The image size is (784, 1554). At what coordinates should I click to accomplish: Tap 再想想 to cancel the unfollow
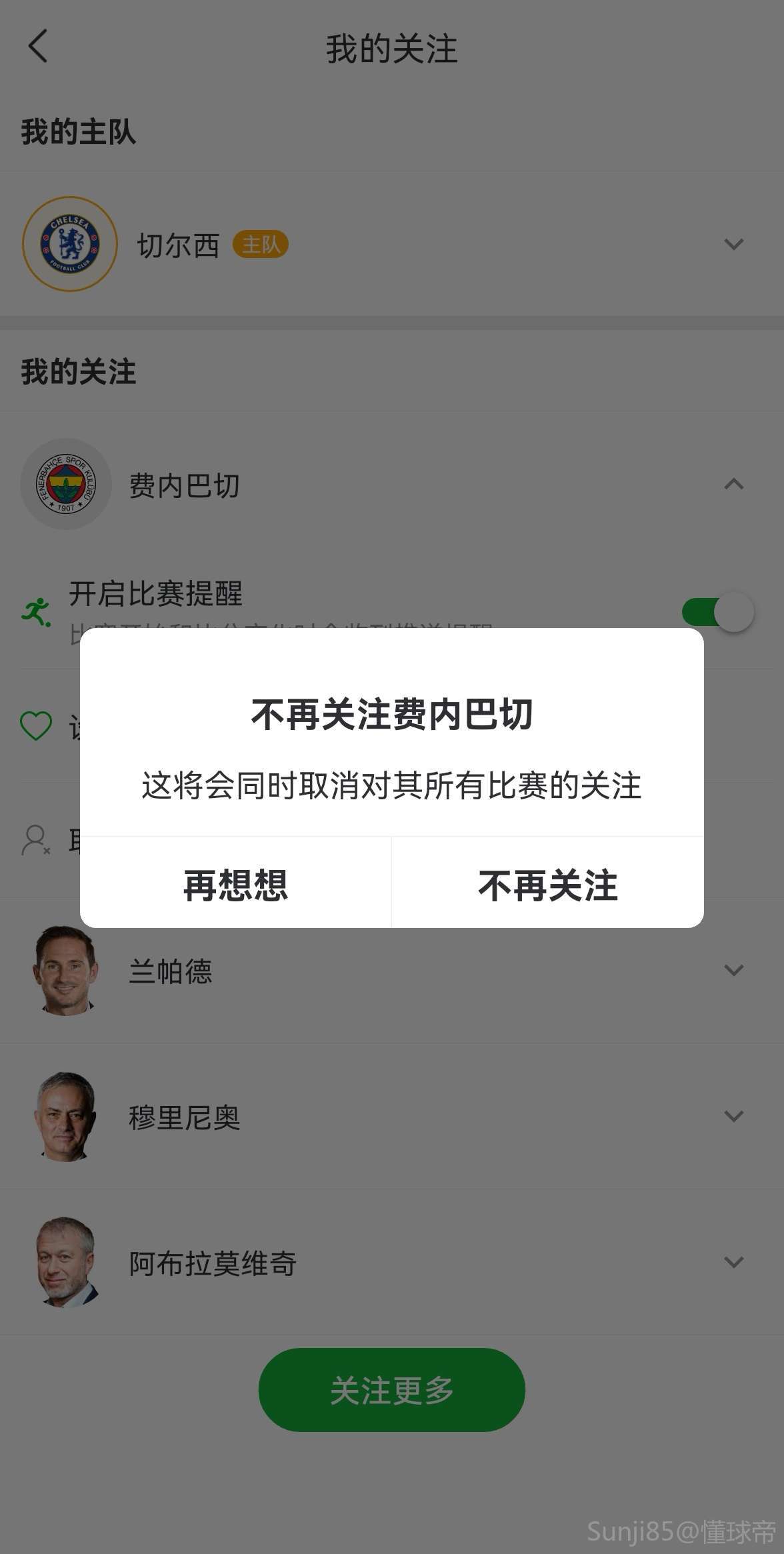pos(235,885)
